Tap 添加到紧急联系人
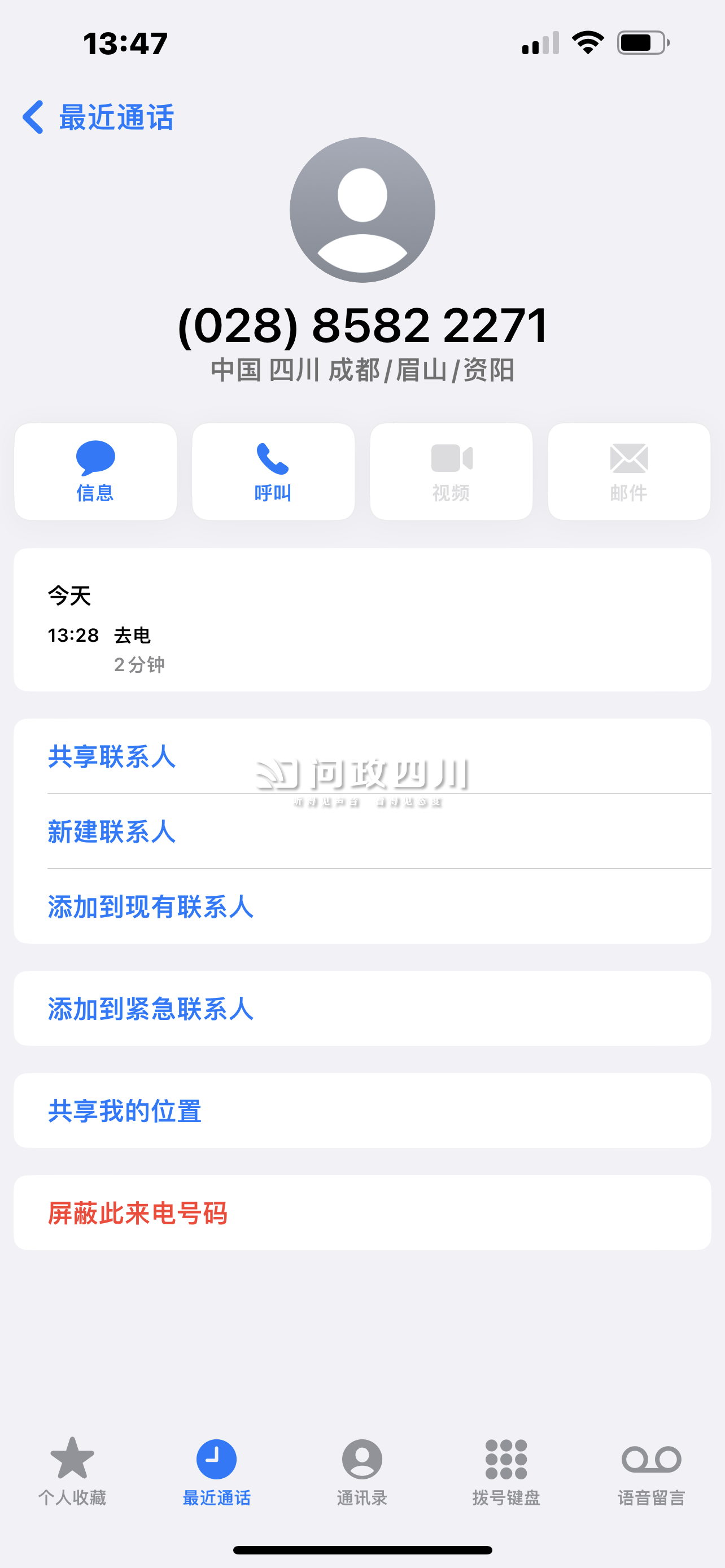The image size is (725, 1568). click(x=362, y=1009)
